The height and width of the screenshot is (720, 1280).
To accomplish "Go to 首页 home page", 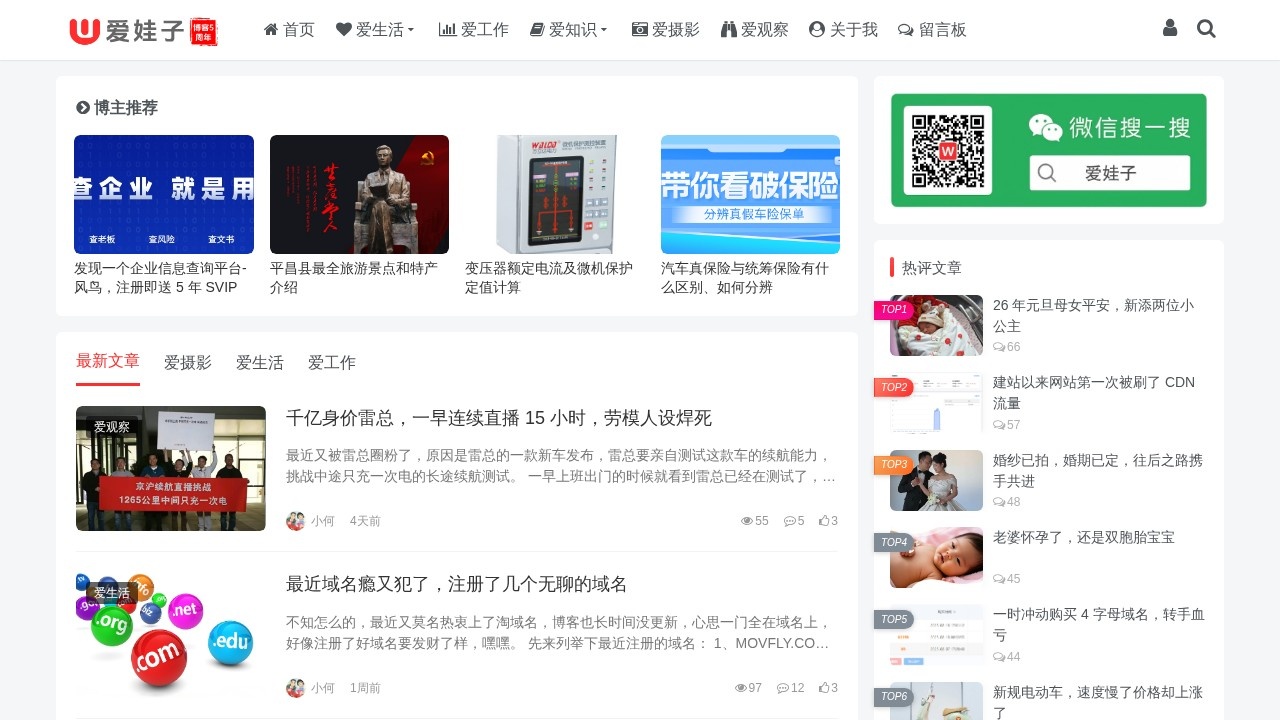I will pos(289,30).
